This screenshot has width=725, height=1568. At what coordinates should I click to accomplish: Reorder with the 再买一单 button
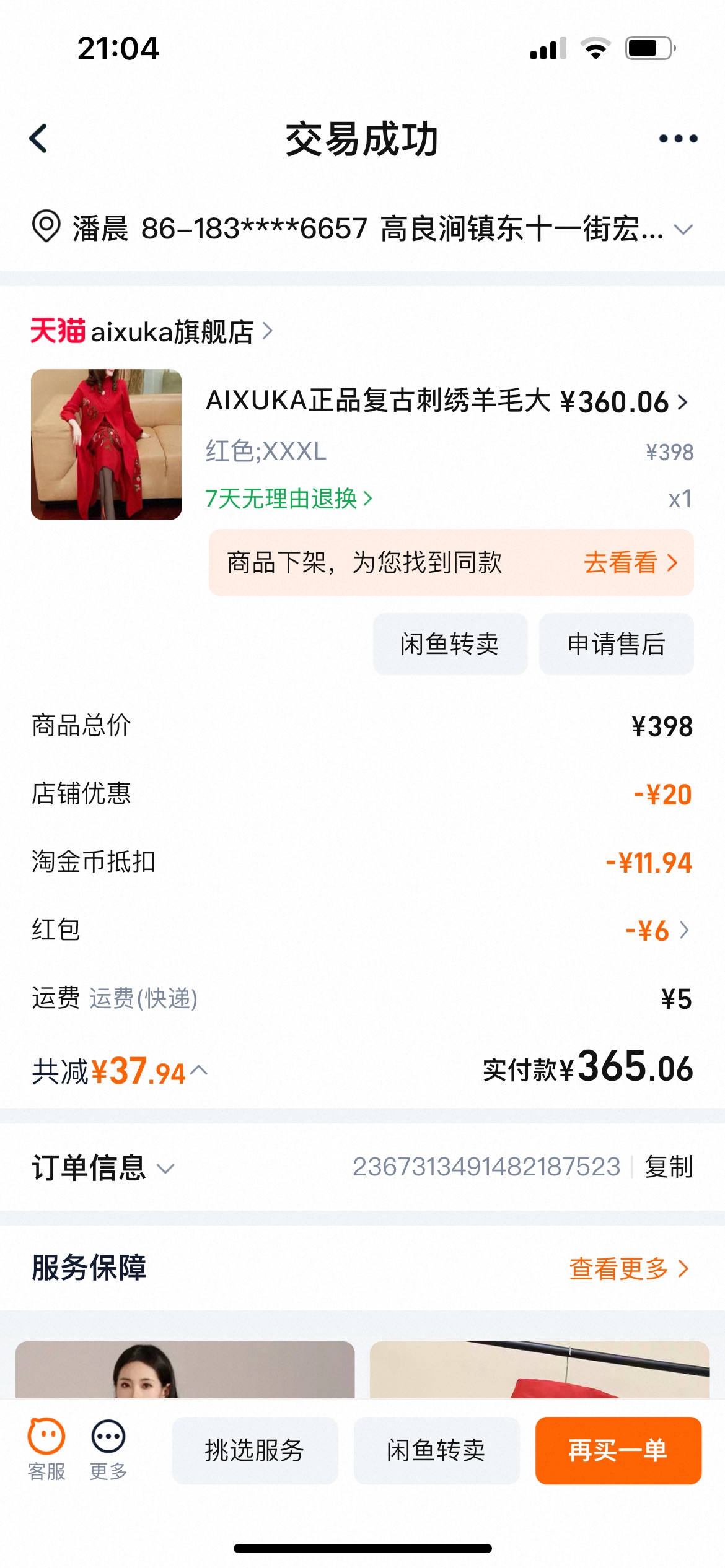(618, 1450)
